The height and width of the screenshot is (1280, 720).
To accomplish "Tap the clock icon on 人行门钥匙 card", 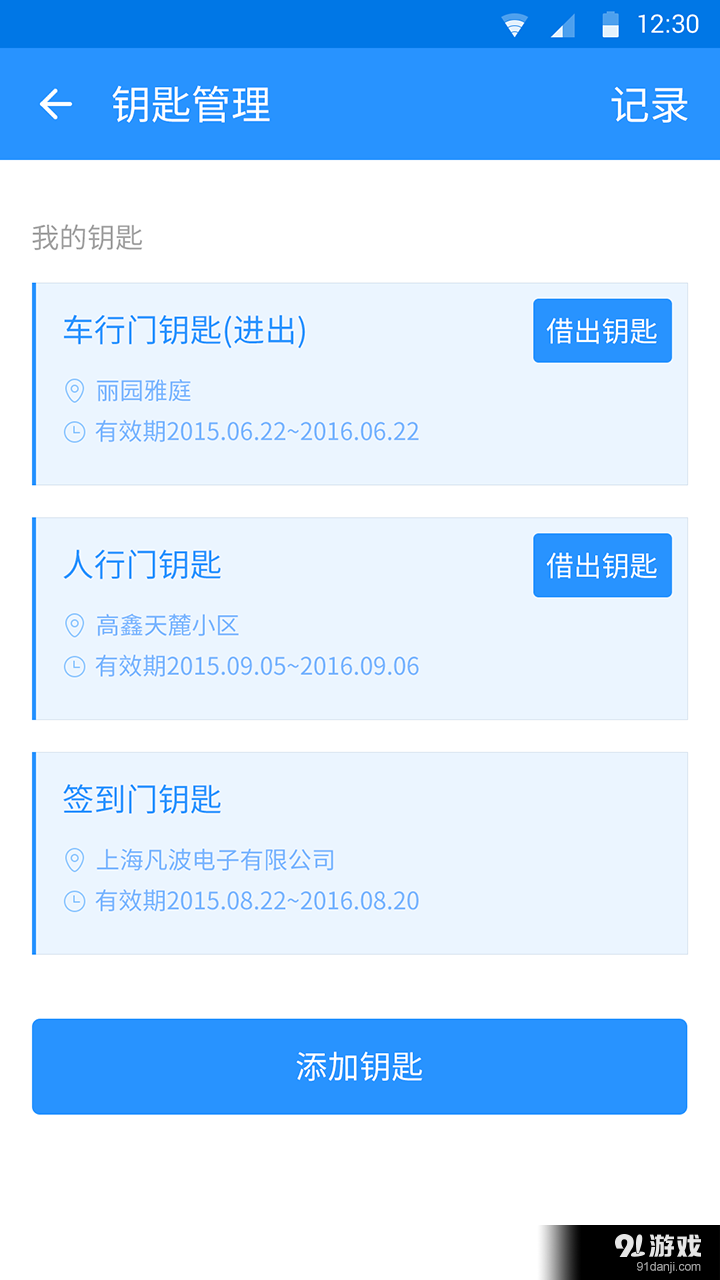I will click(x=73, y=666).
